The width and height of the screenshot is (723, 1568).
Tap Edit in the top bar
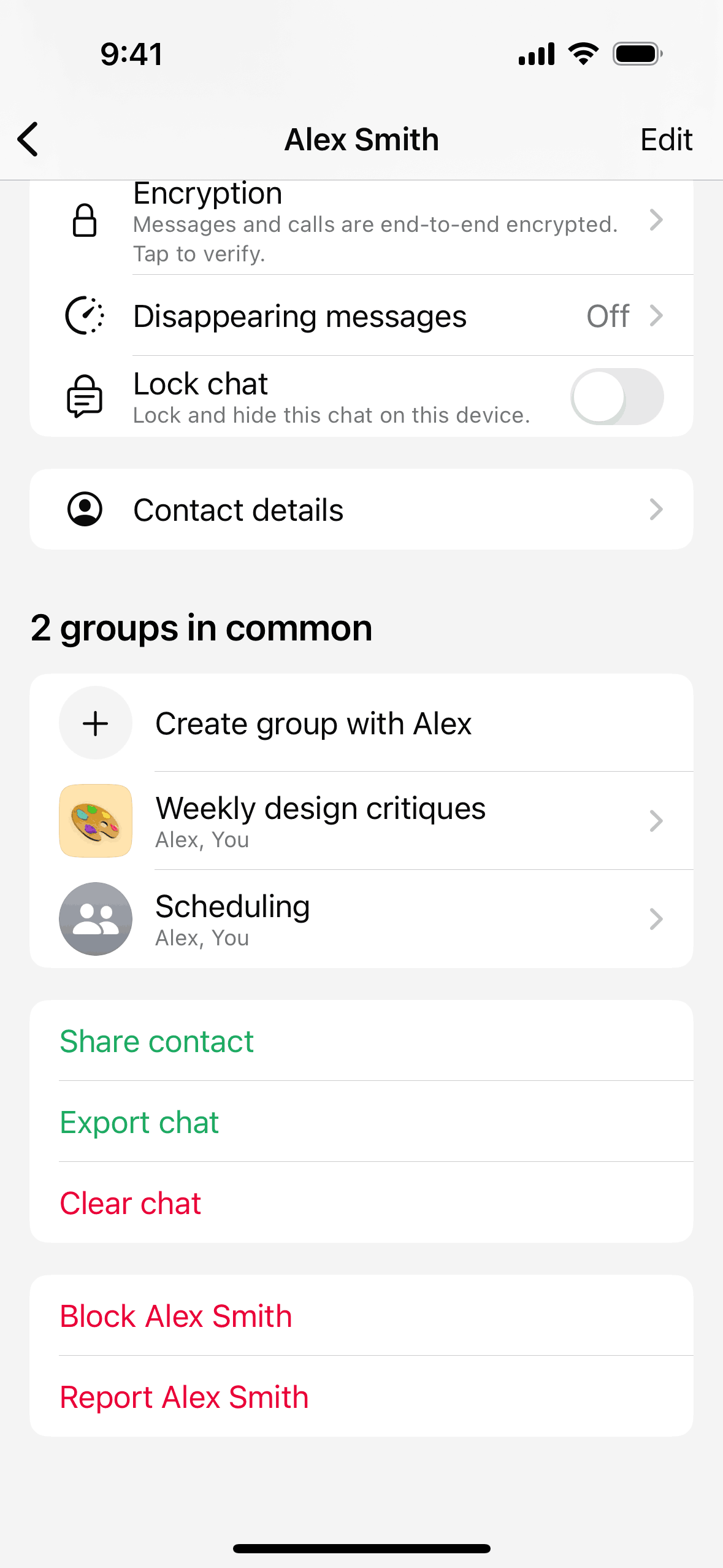tap(666, 140)
